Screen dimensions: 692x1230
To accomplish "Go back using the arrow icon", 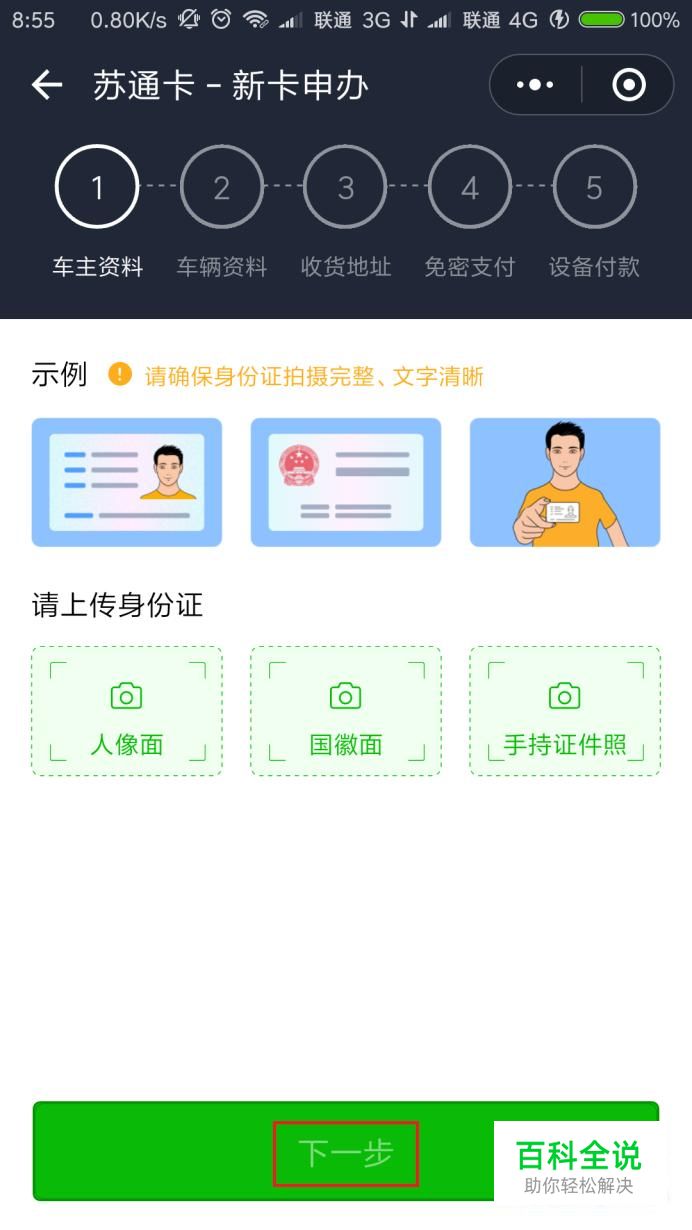I will [47, 85].
